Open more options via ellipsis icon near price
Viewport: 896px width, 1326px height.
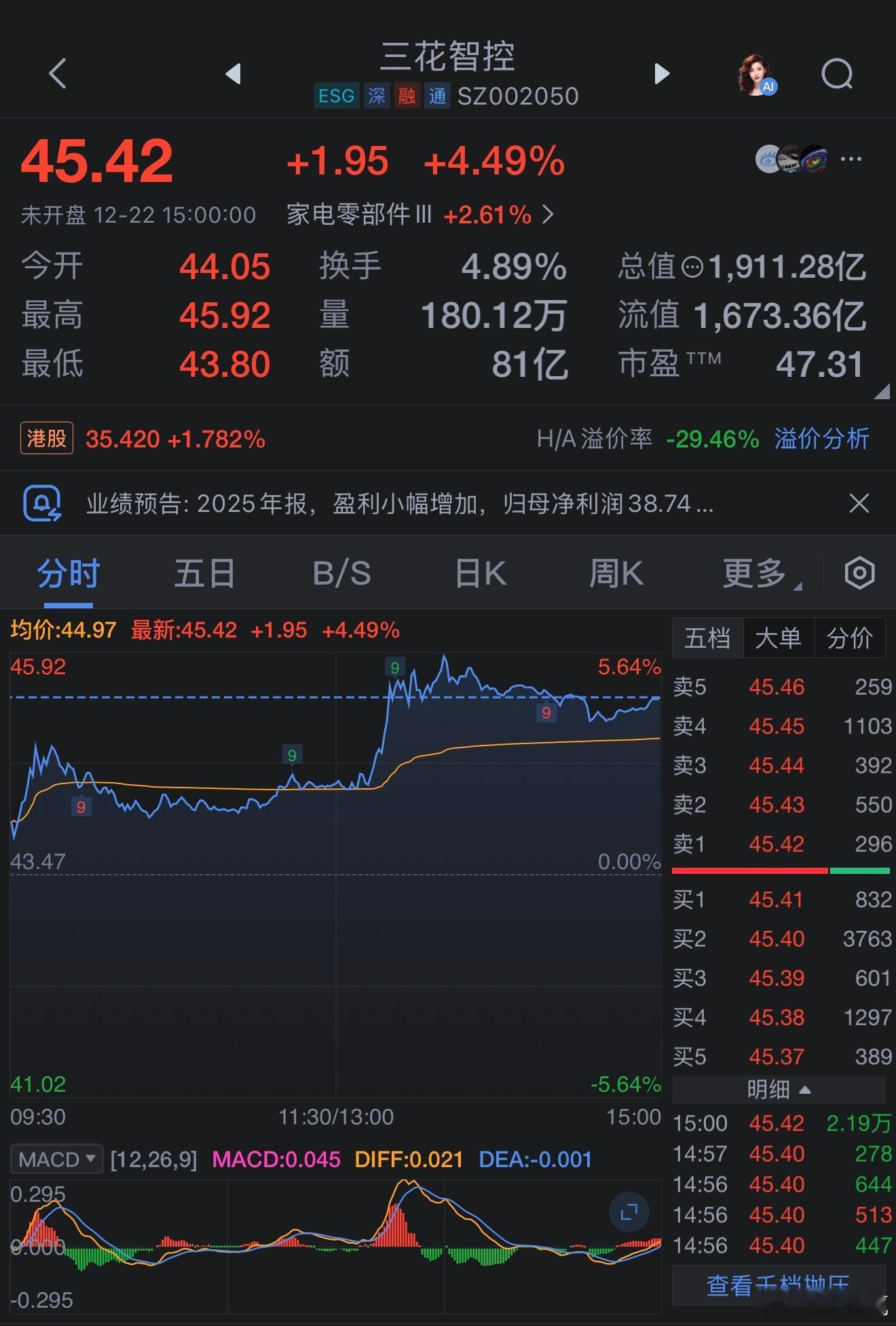pyautogui.click(x=851, y=158)
